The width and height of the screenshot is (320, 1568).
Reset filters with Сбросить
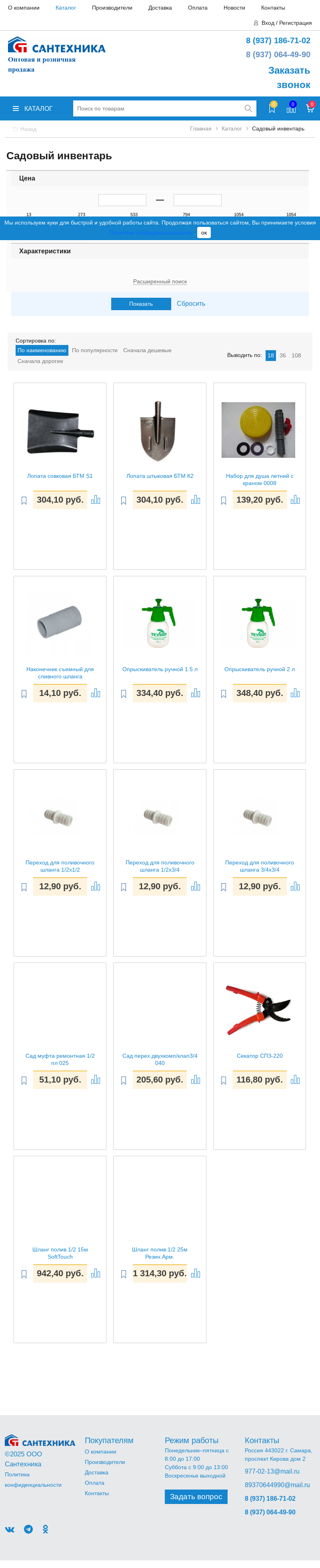[190, 303]
